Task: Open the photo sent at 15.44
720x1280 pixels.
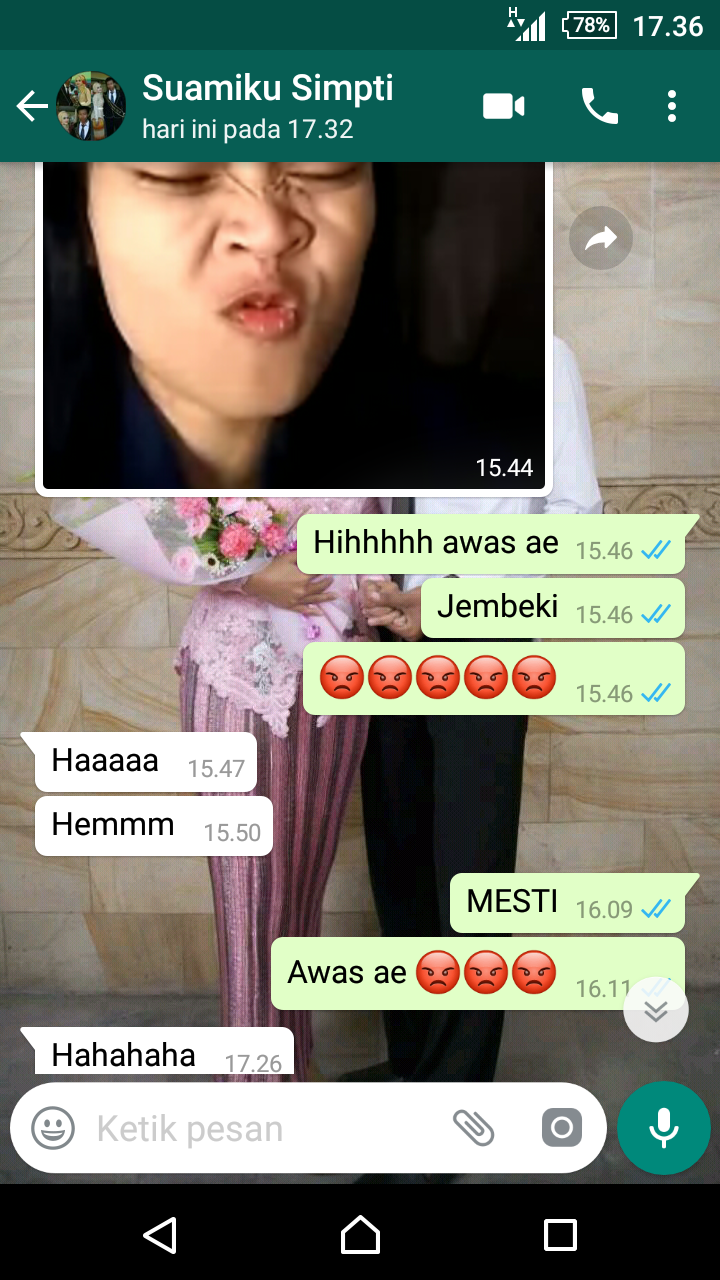Action: (x=294, y=320)
